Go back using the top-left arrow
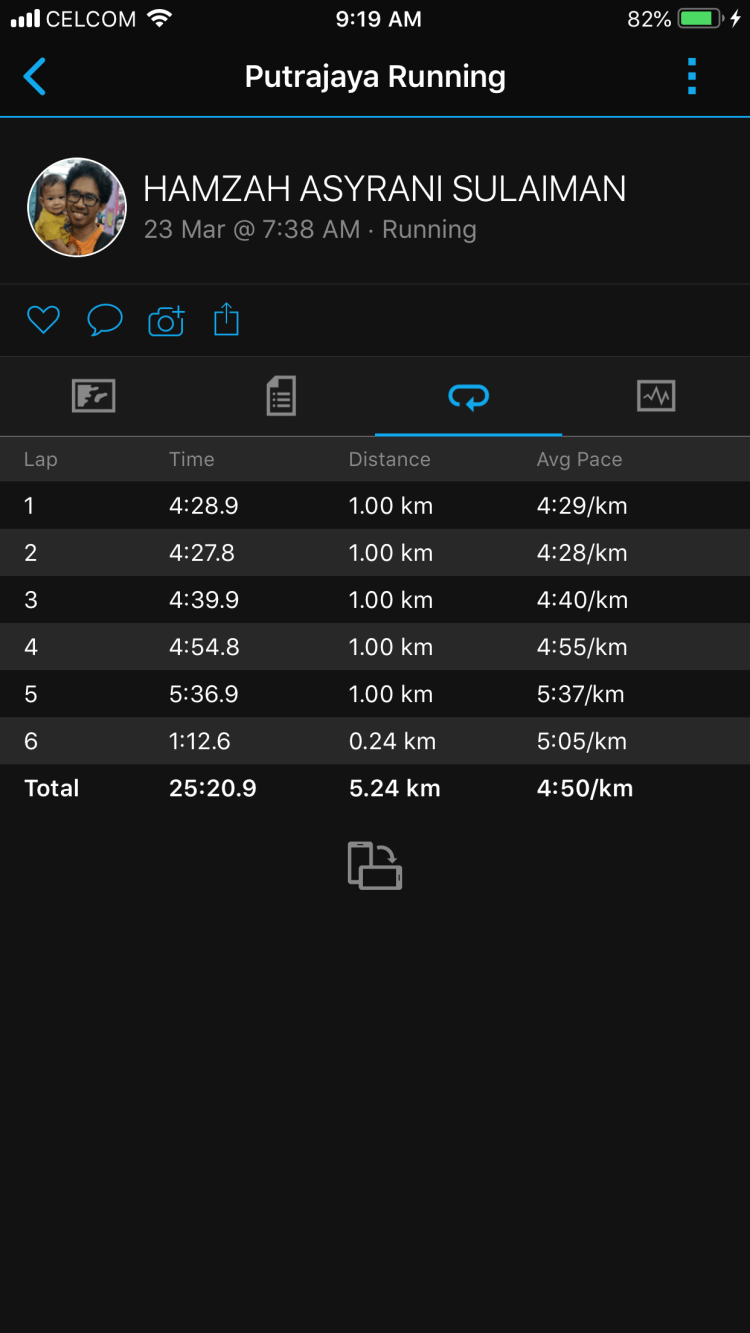 35,77
